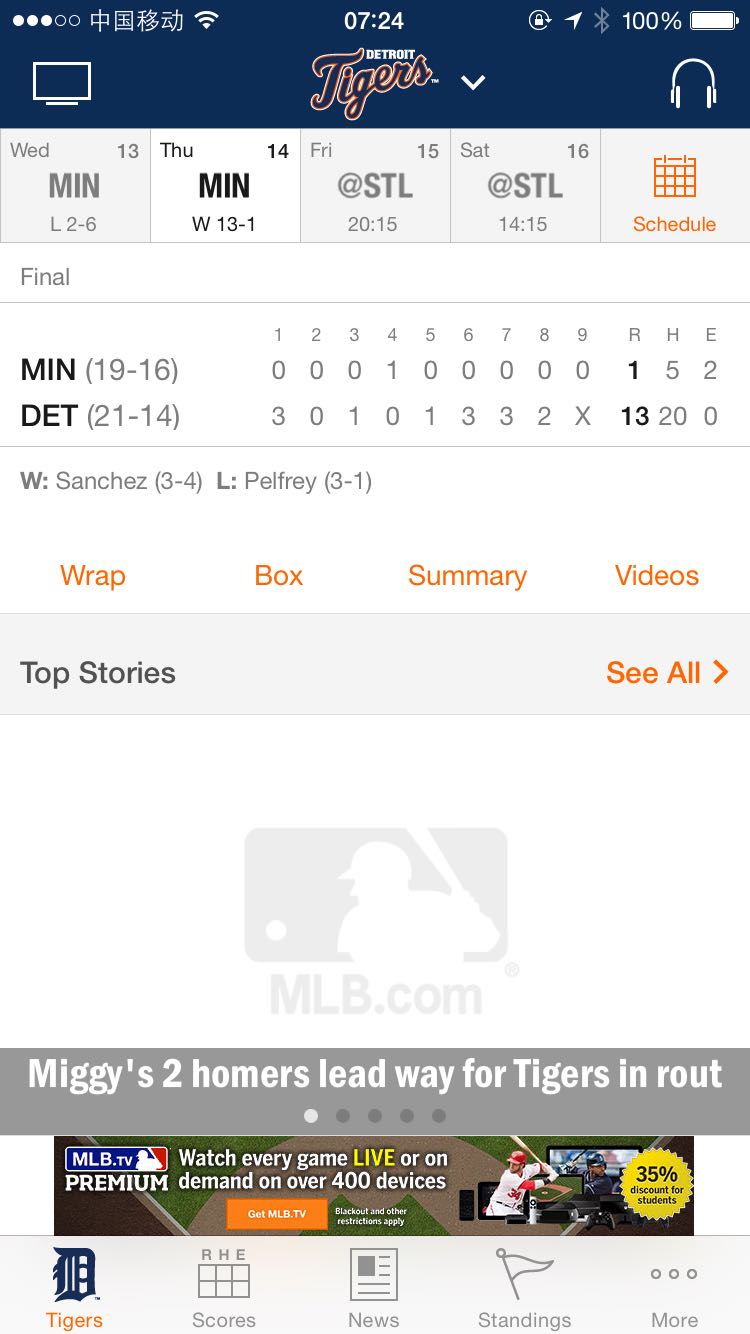
Task: Select Friday's game at STL
Action: 374,186
